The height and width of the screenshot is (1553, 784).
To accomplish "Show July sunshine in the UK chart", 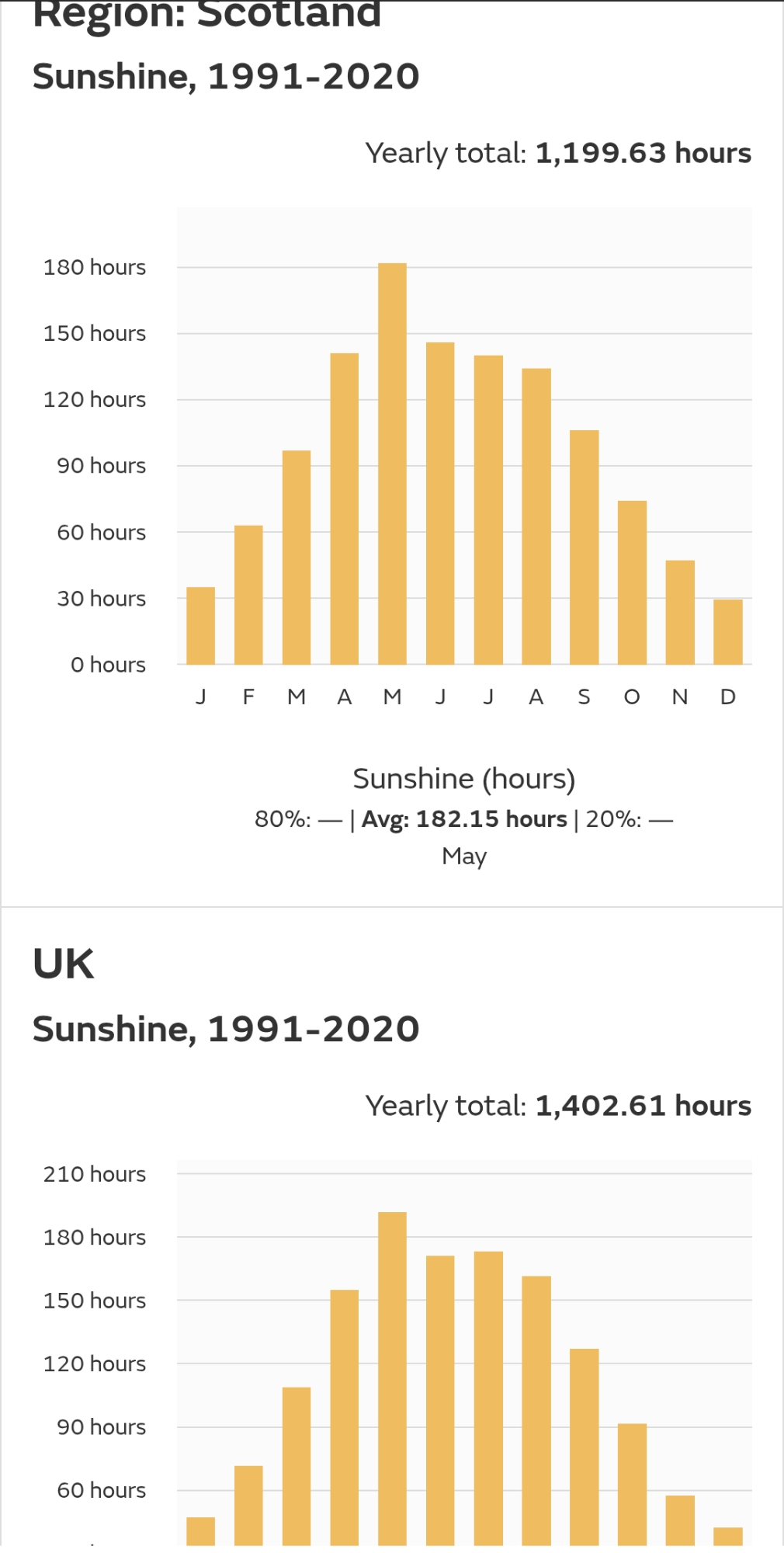I will (488, 1398).
